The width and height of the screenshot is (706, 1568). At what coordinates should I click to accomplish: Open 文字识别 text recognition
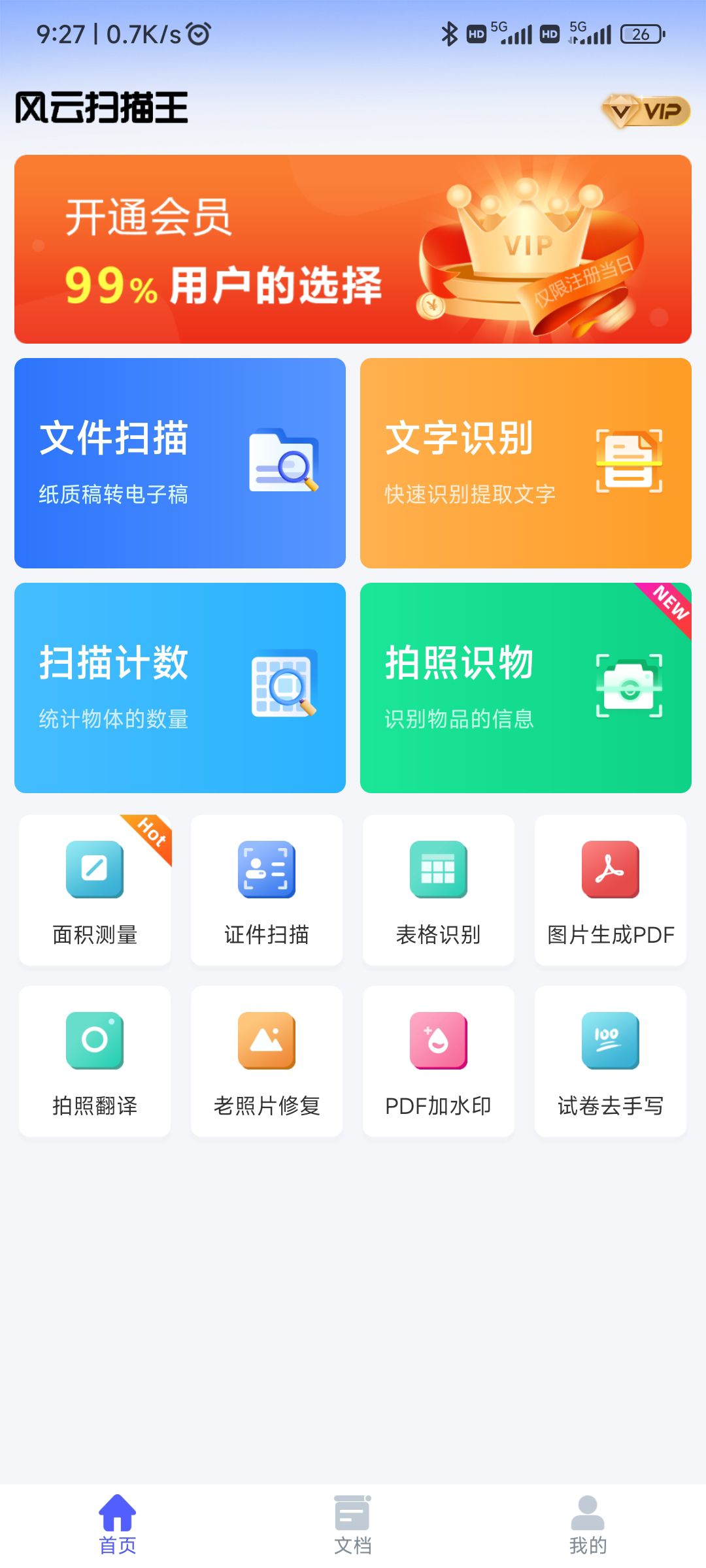526,463
